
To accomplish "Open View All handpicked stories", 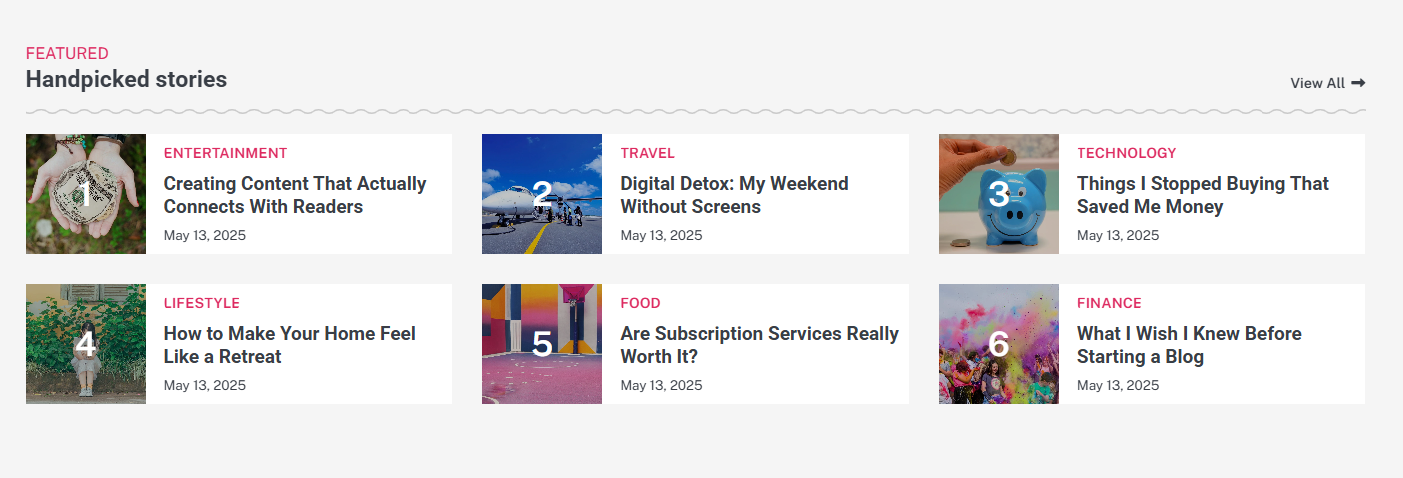I will pos(1326,83).
